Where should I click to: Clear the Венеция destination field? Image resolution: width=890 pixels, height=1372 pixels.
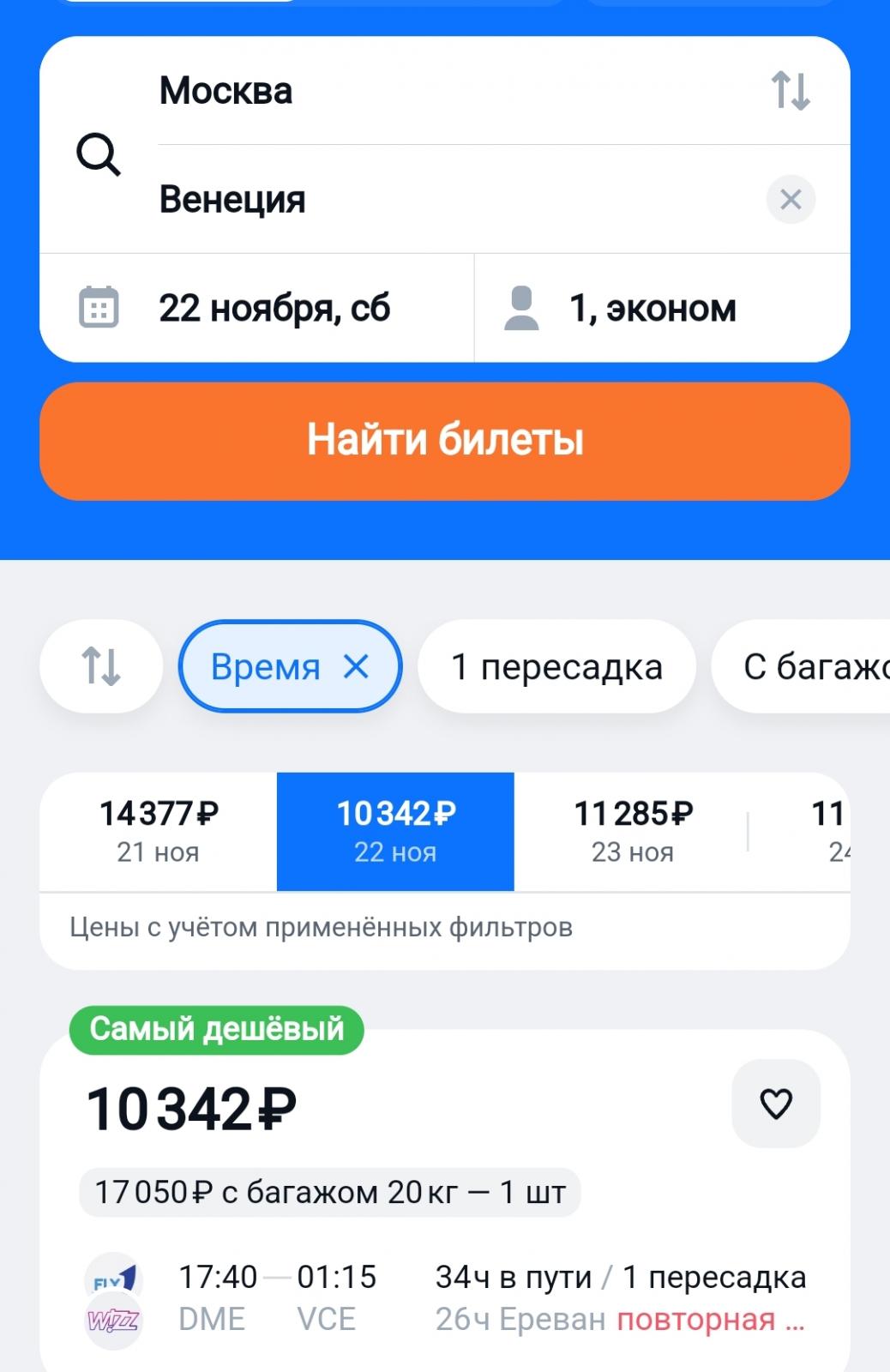[790, 200]
